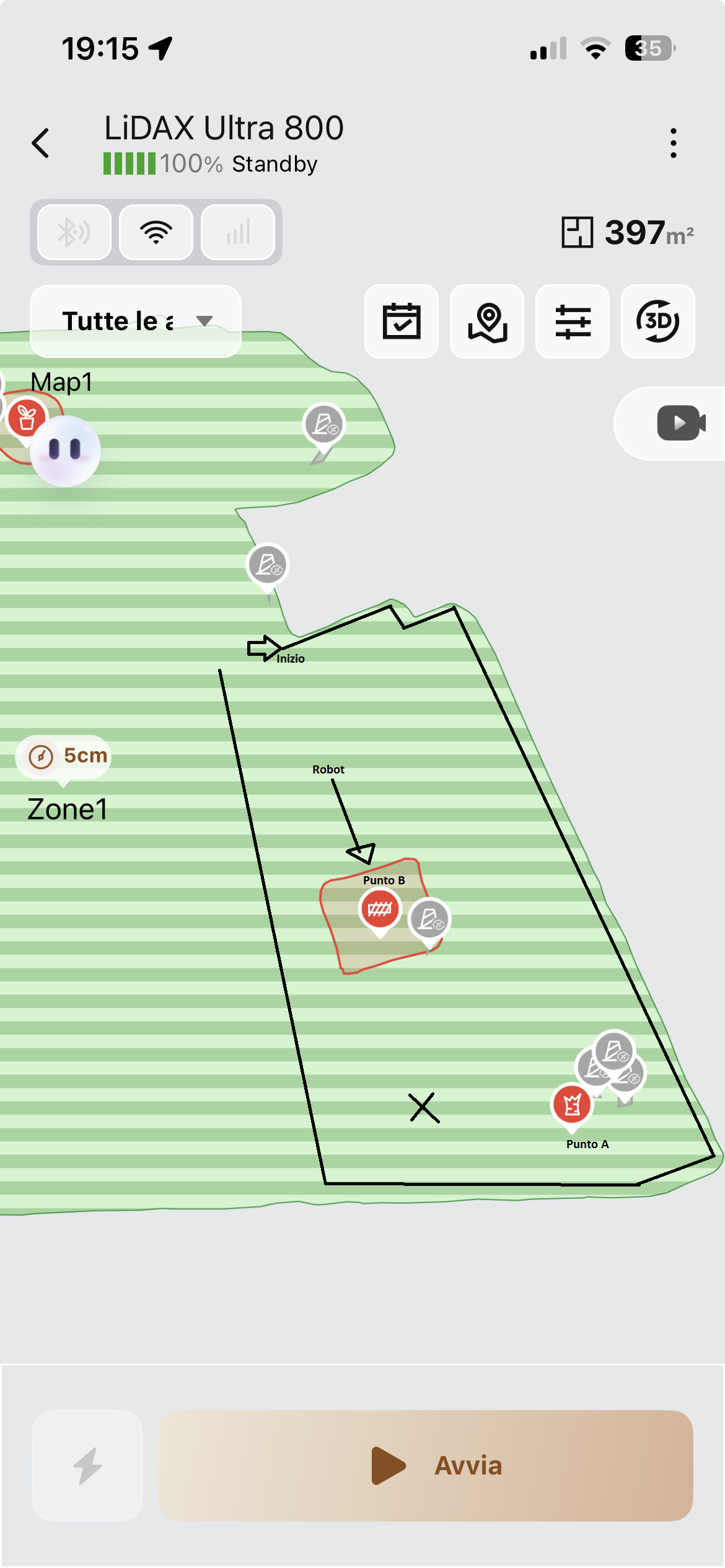Go back to the previous screen
The height and width of the screenshot is (1568, 725).
click(40, 144)
